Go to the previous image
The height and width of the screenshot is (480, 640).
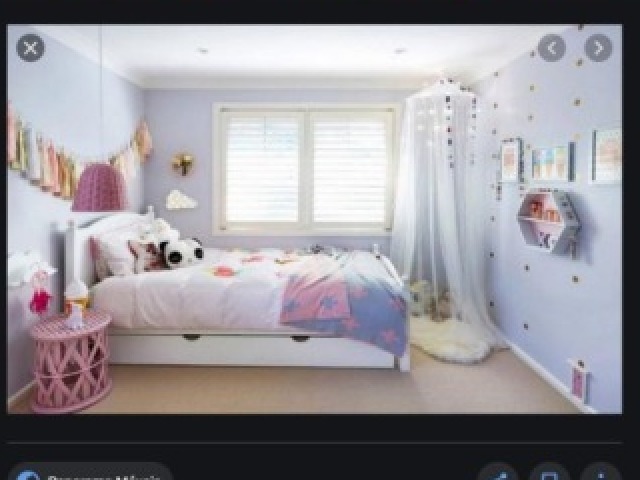point(552,47)
